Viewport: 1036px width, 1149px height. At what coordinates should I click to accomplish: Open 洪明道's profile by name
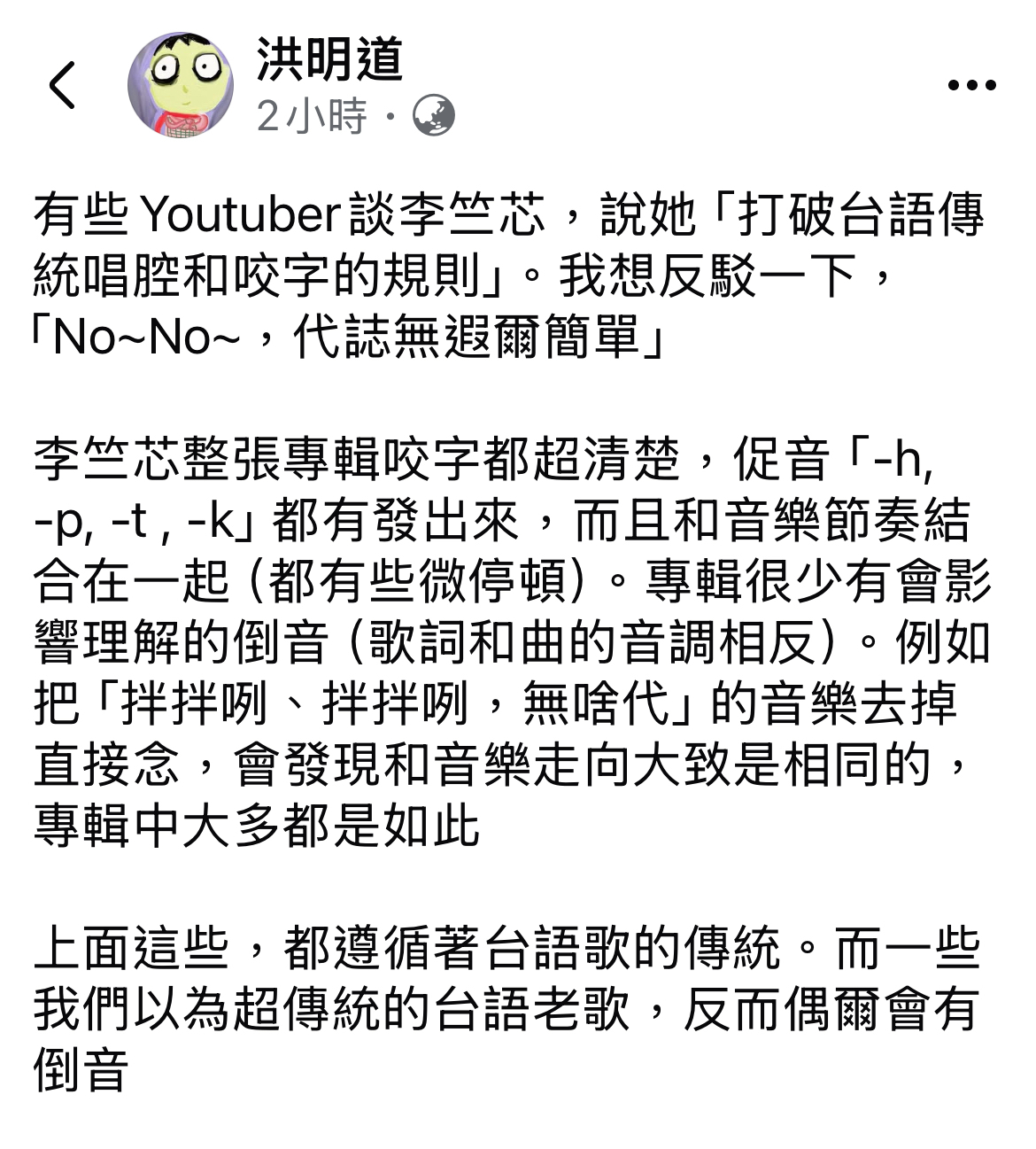(x=329, y=60)
